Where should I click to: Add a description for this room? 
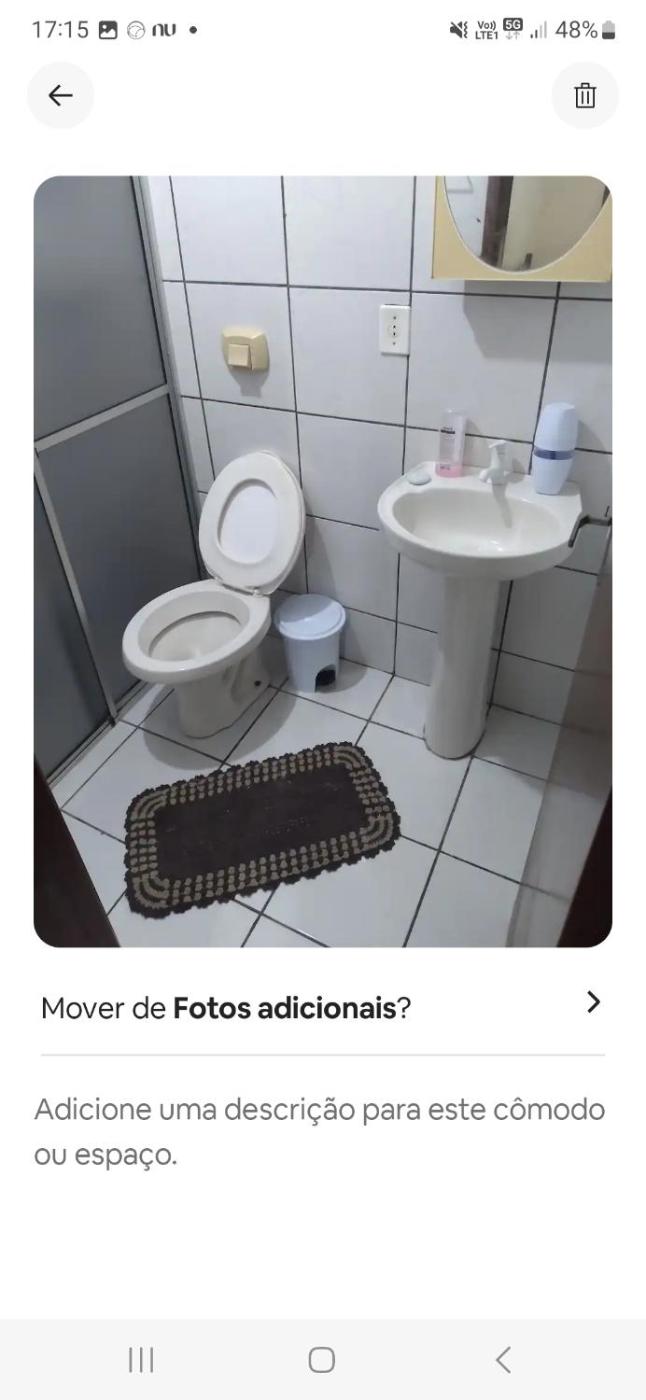click(x=320, y=1131)
